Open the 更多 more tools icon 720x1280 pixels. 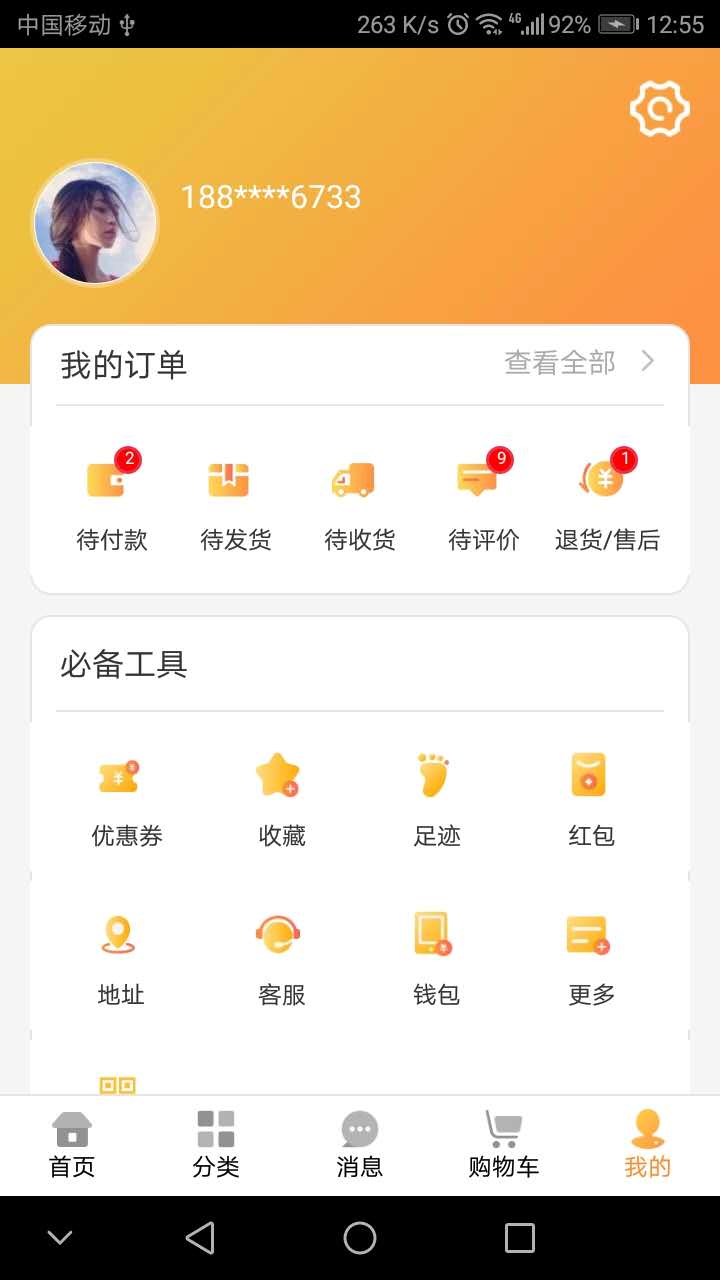pyautogui.click(x=589, y=933)
